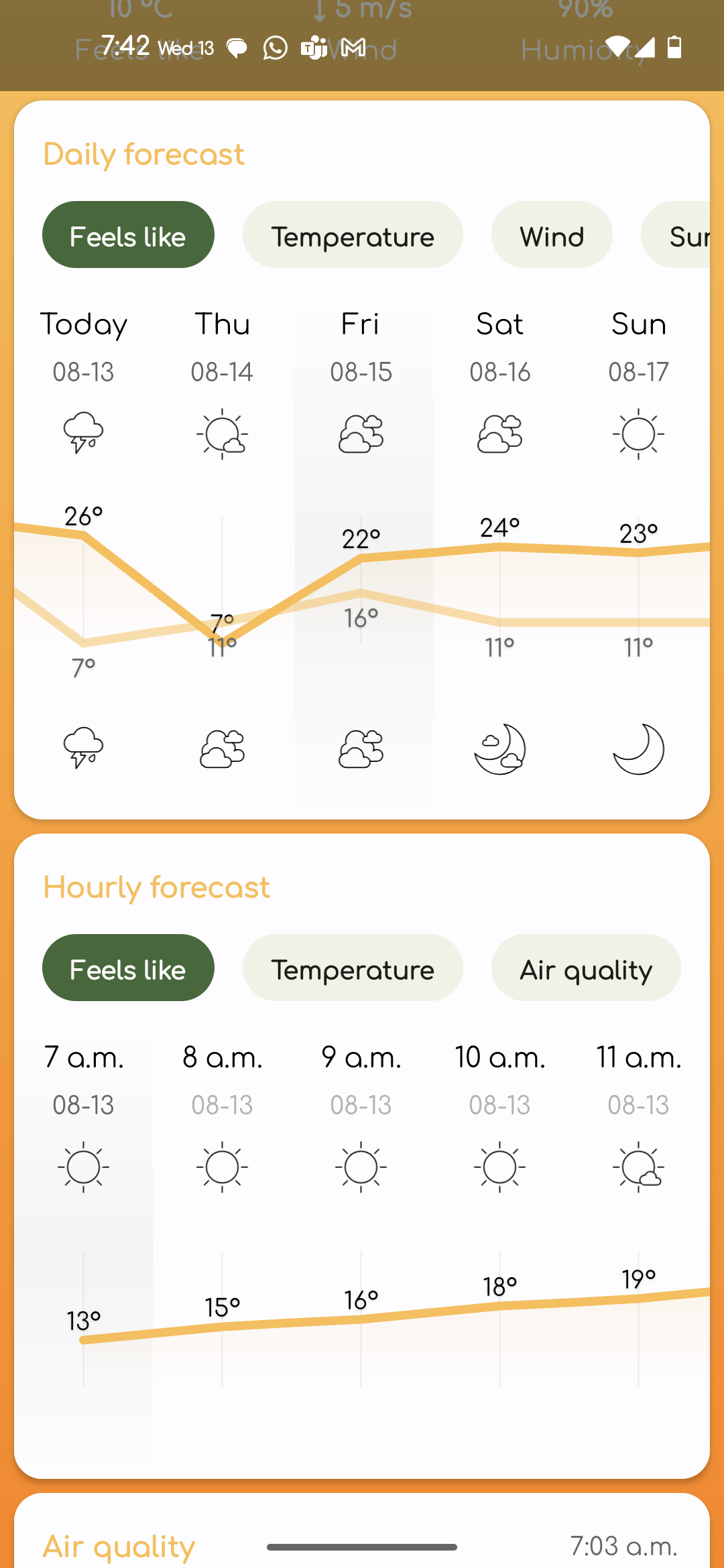The image size is (724, 1568).
Task: Switch Daily forecast to Temperature
Action: tap(353, 235)
